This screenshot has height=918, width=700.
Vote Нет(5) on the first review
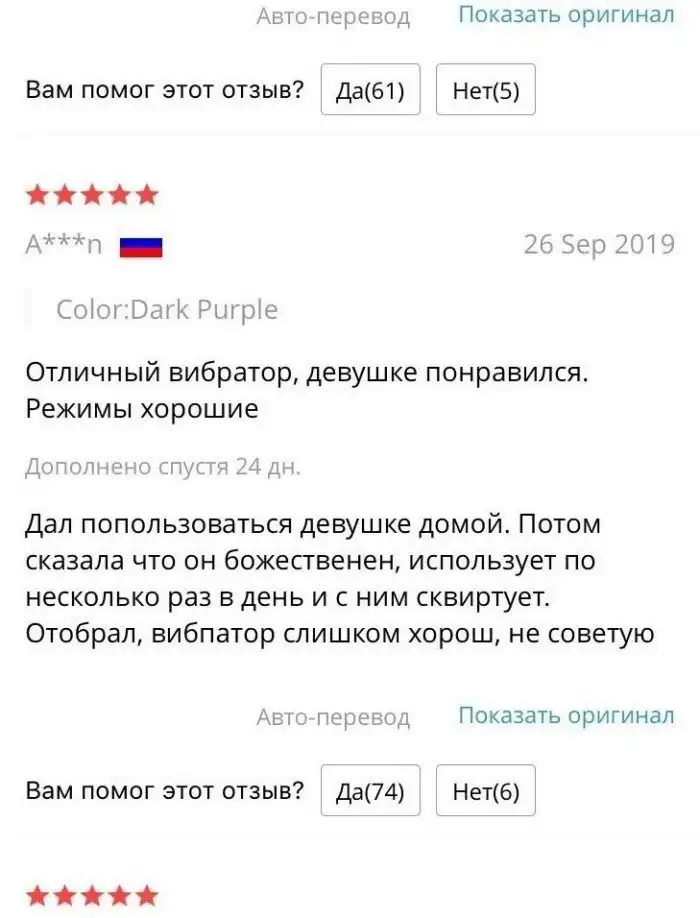pos(486,91)
